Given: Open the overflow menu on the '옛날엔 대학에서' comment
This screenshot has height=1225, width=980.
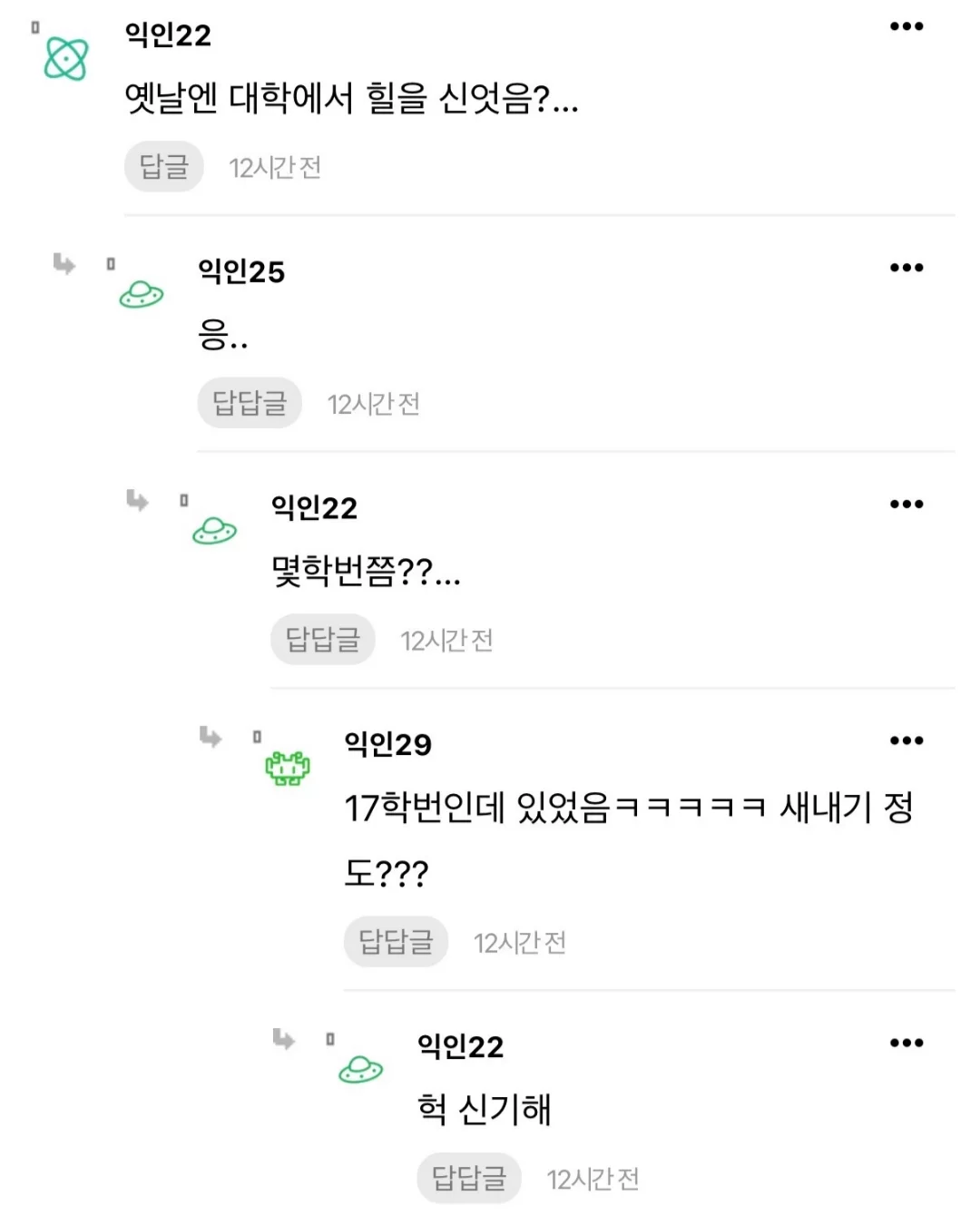Looking at the screenshot, I should (906, 27).
